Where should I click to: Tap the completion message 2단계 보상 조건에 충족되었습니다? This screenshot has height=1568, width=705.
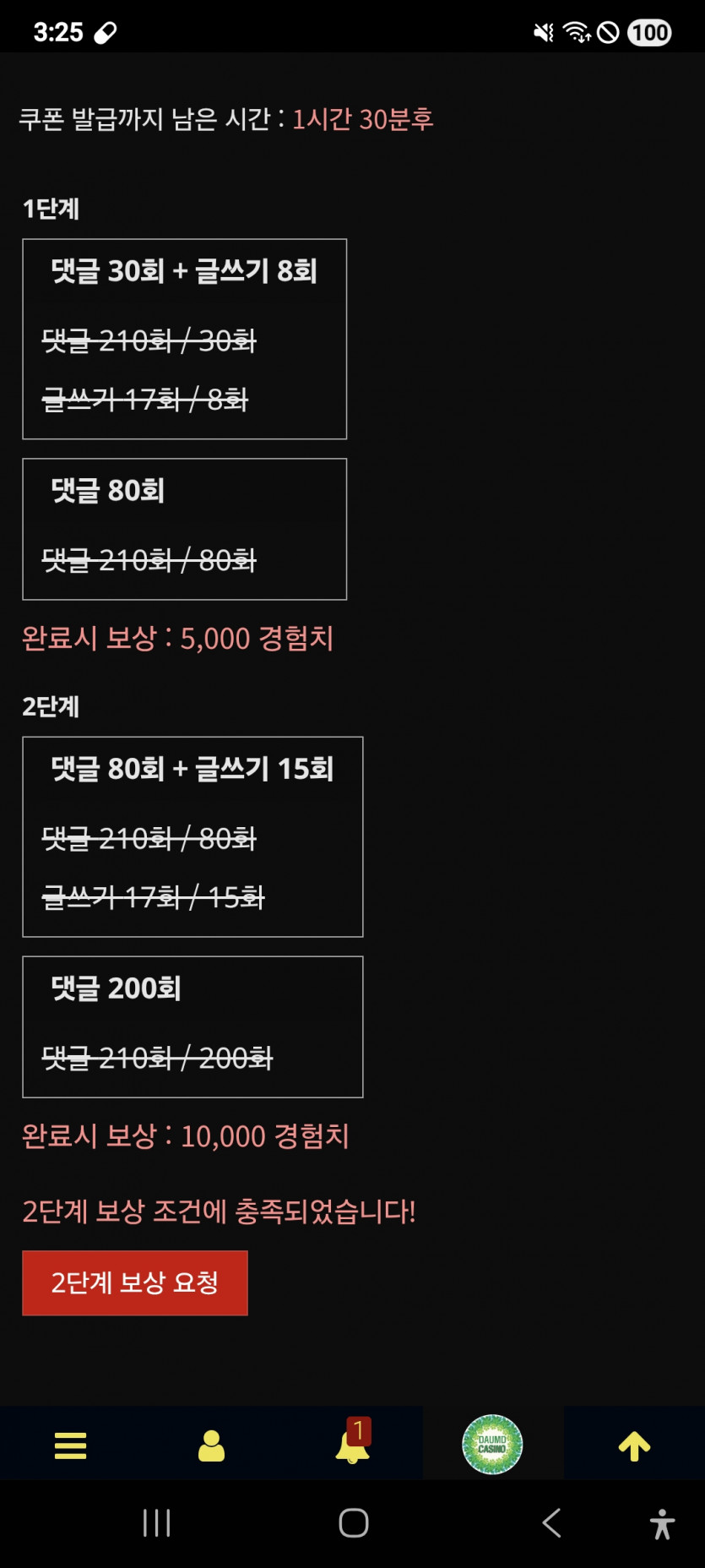219,1211
